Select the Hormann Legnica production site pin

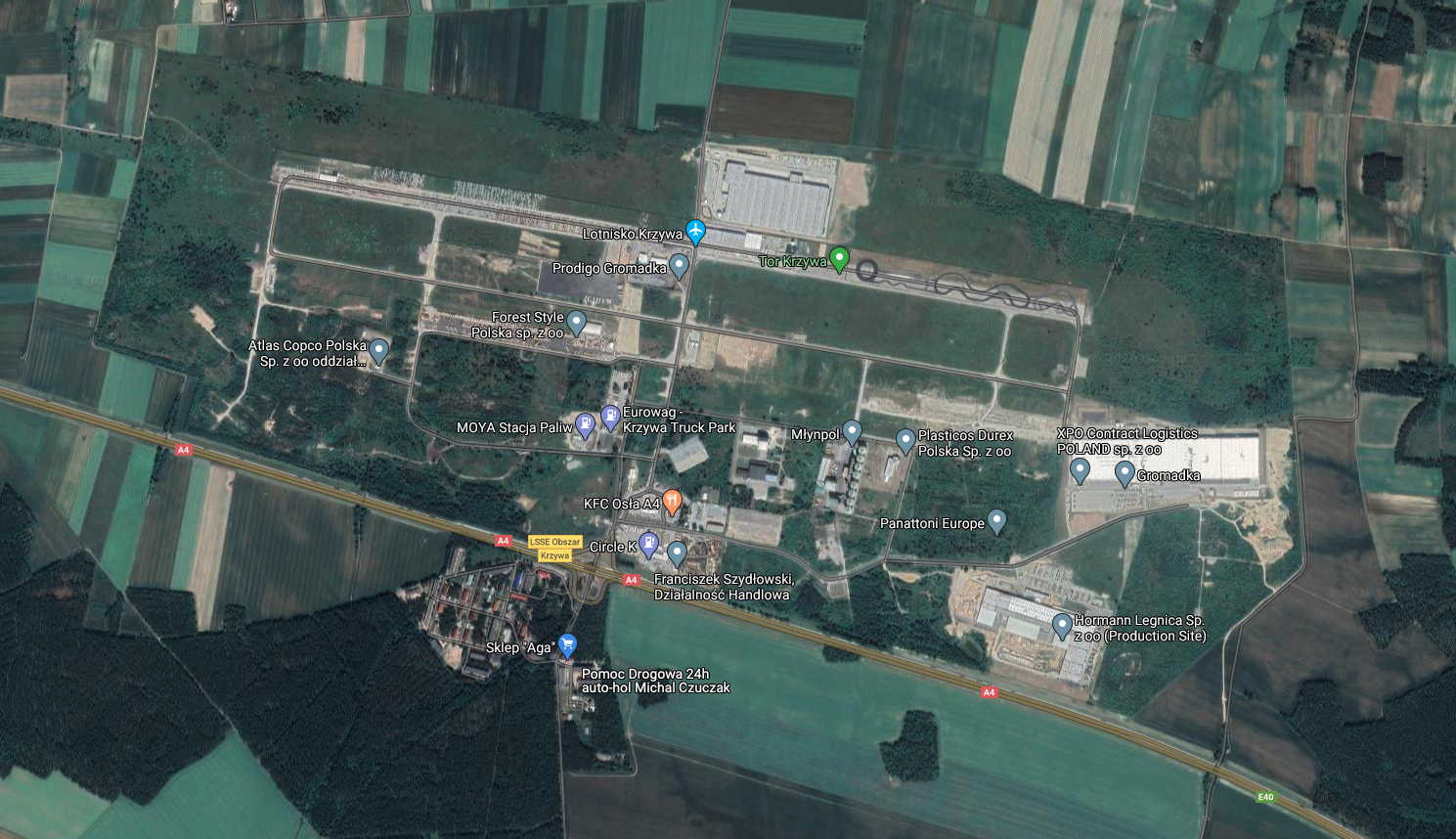click(1062, 625)
